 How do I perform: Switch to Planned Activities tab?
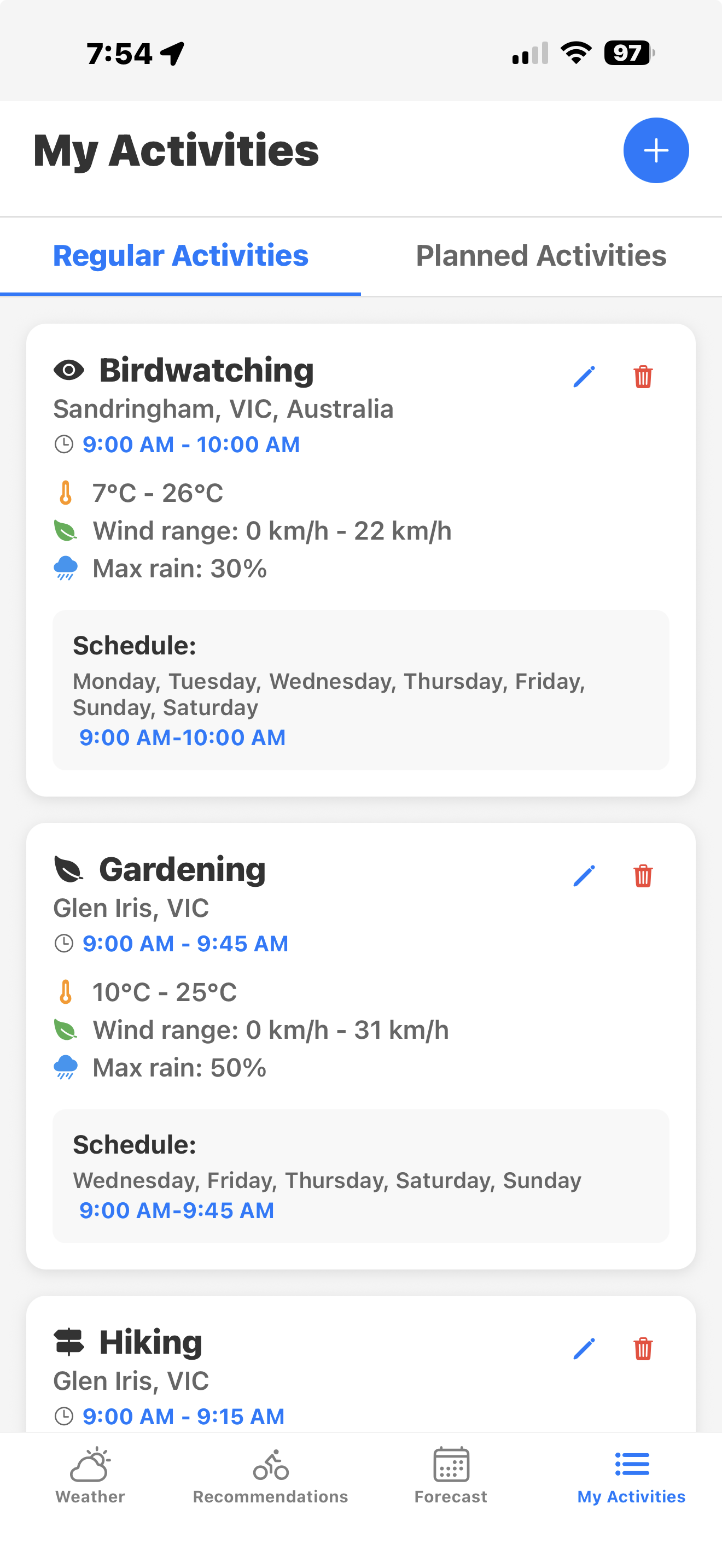pyautogui.click(x=540, y=256)
